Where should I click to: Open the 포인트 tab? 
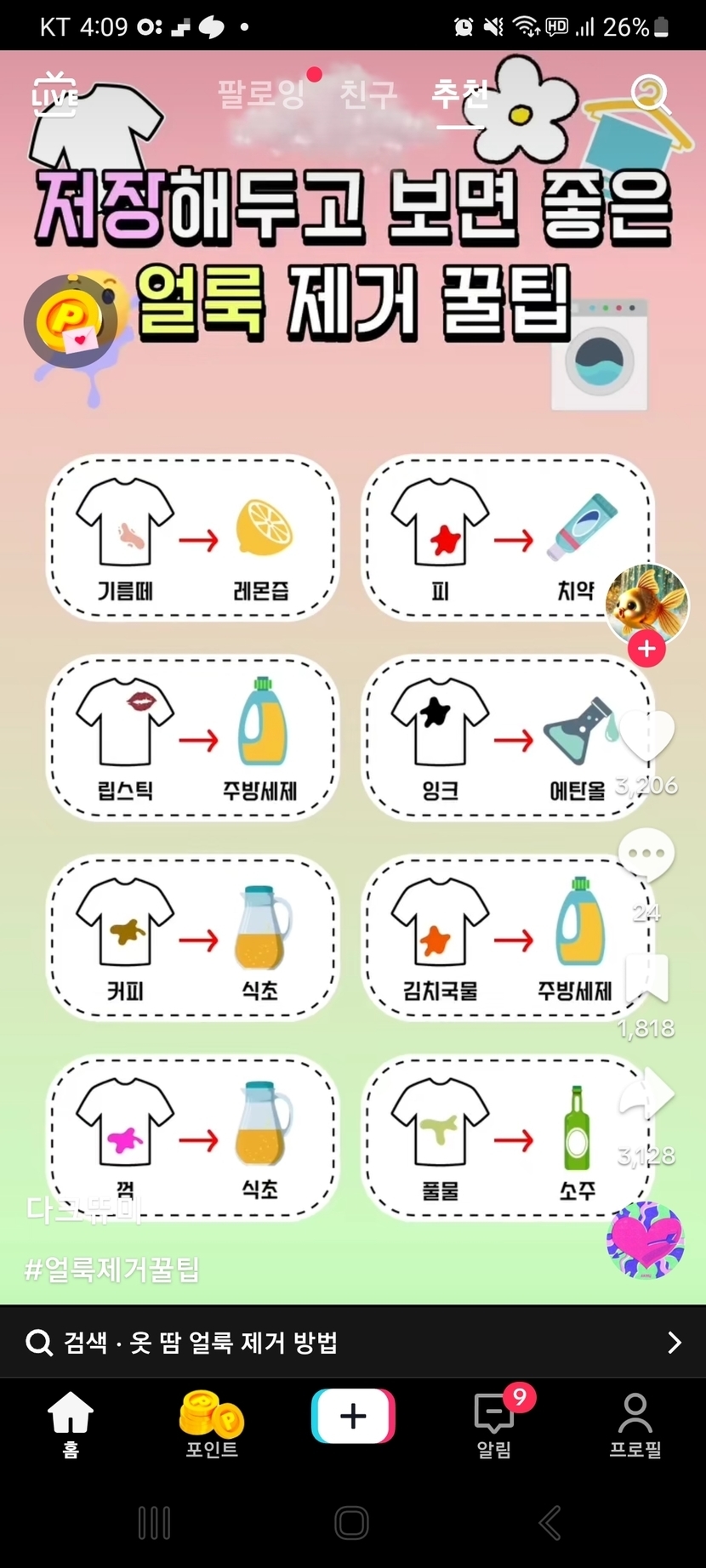(212, 1425)
